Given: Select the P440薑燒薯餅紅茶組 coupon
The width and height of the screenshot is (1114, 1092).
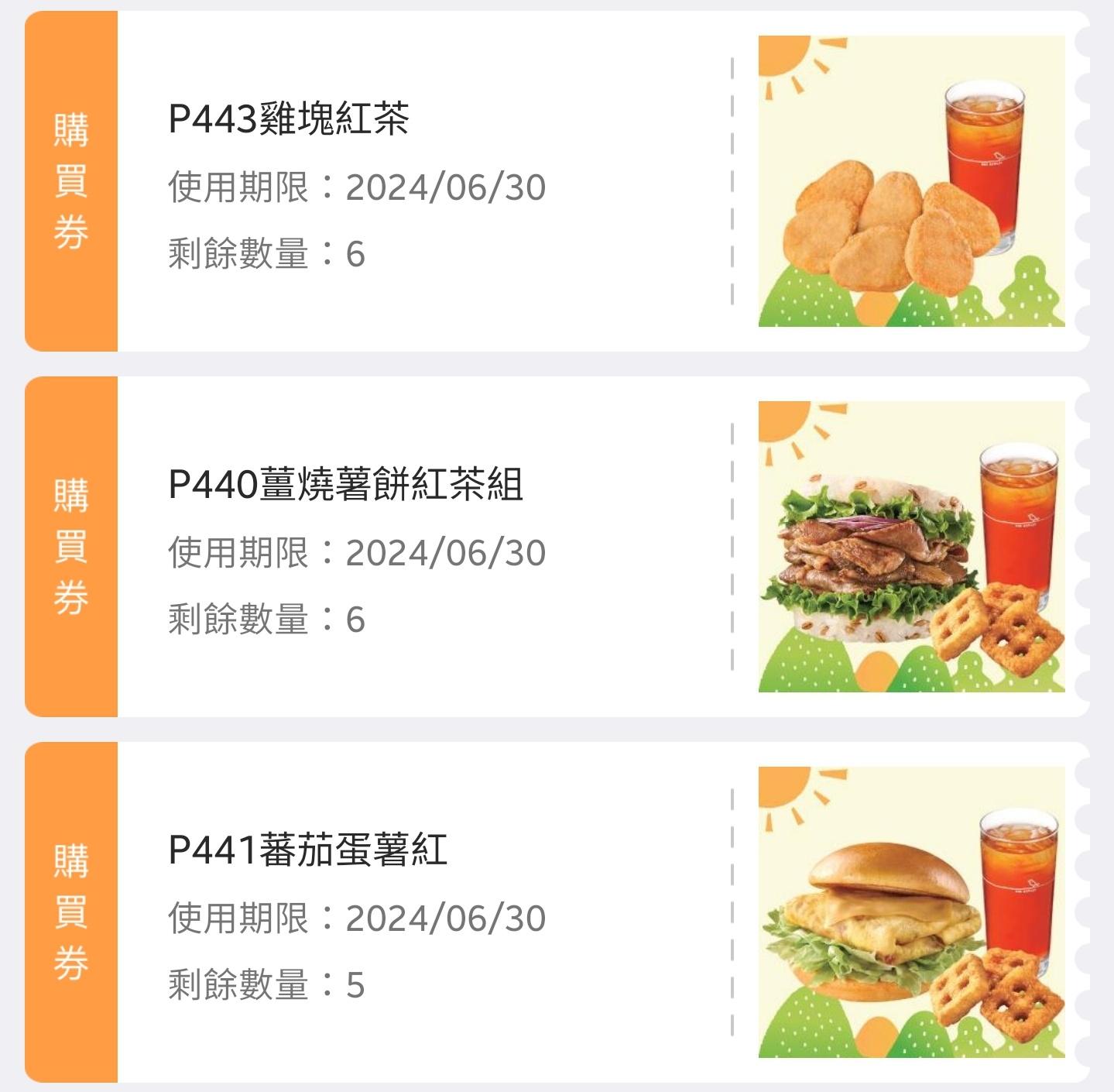Looking at the screenshot, I should pos(345,485).
